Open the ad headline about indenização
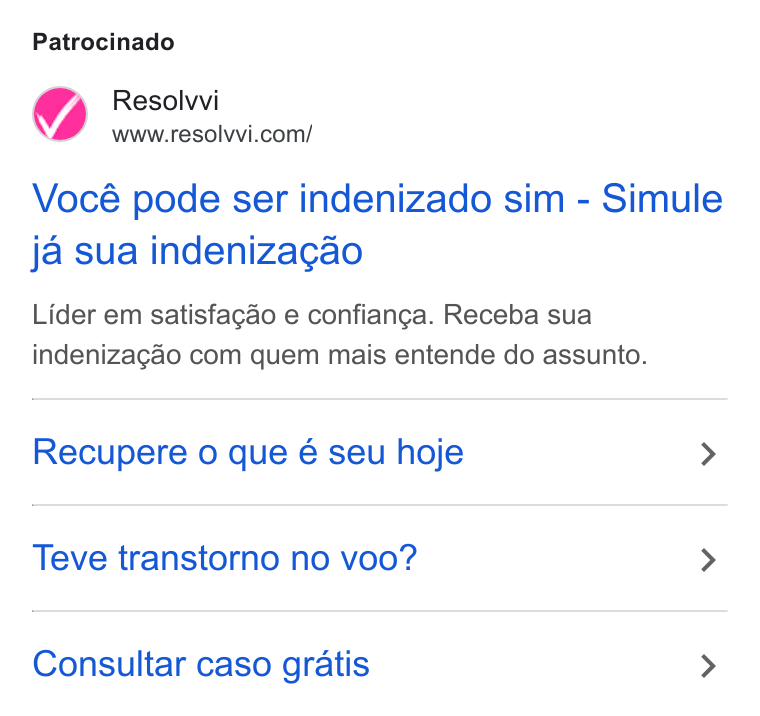 pos(377,224)
